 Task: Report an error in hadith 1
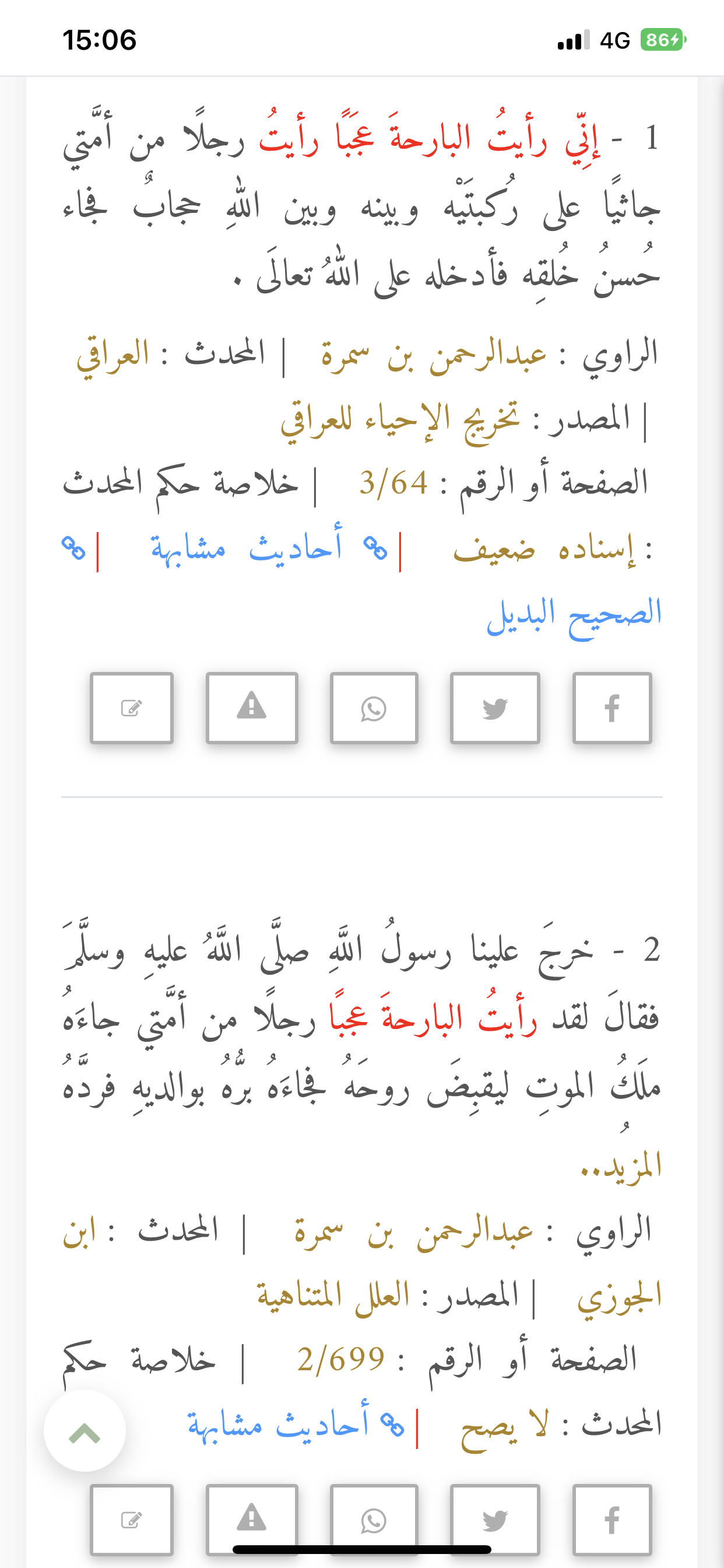click(x=252, y=708)
